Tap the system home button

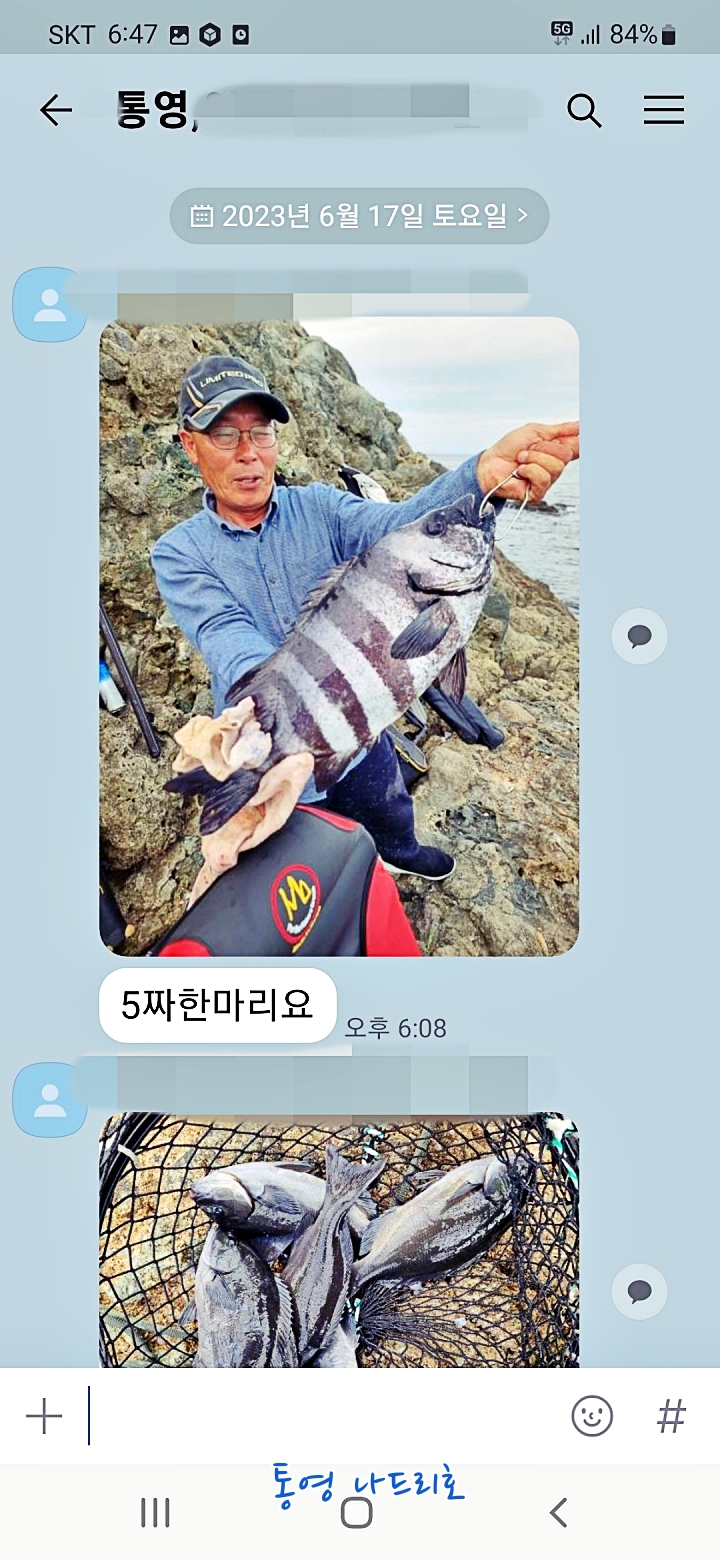[357, 1513]
